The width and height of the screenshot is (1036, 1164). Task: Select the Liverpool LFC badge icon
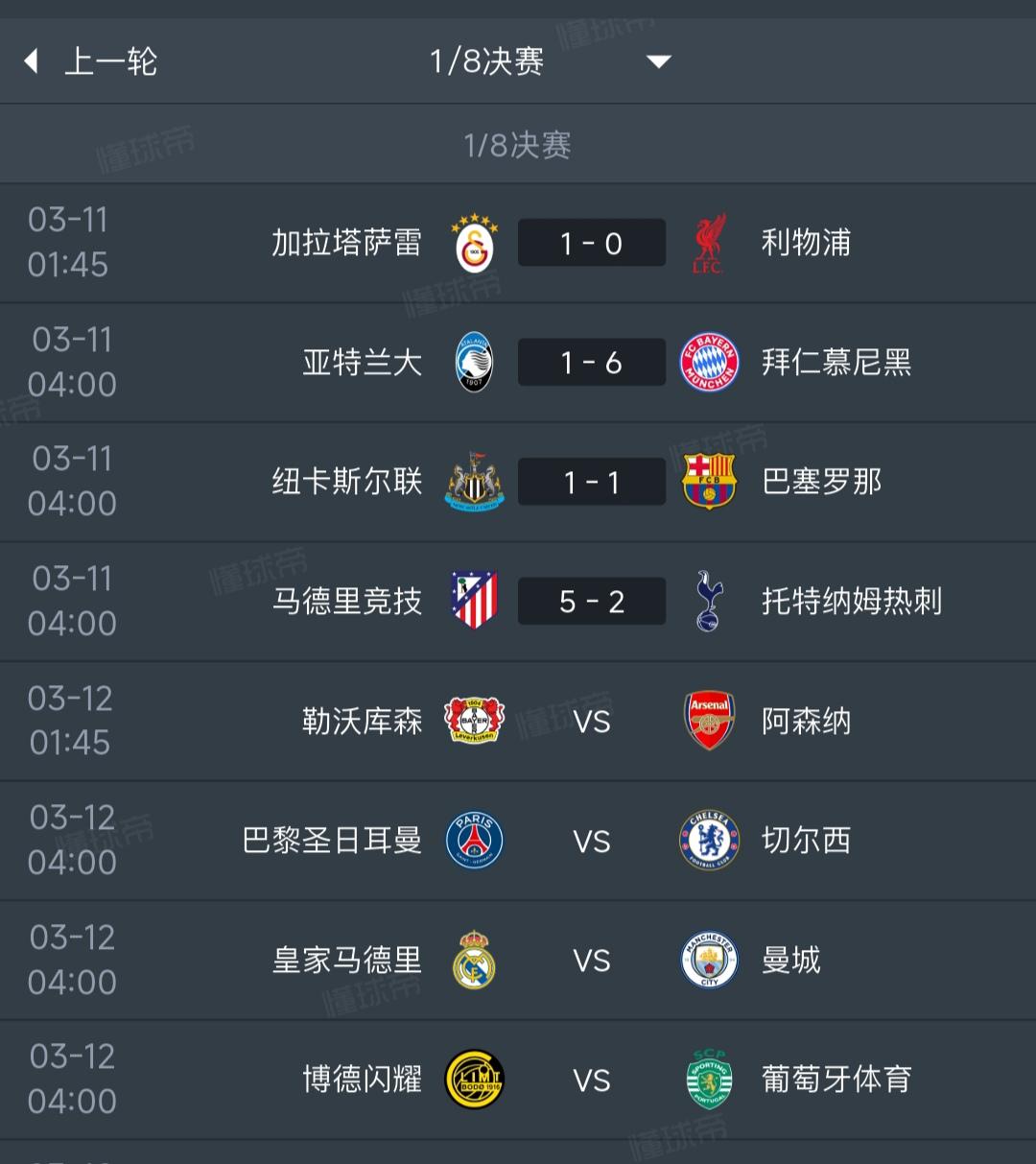click(x=707, y=242)
